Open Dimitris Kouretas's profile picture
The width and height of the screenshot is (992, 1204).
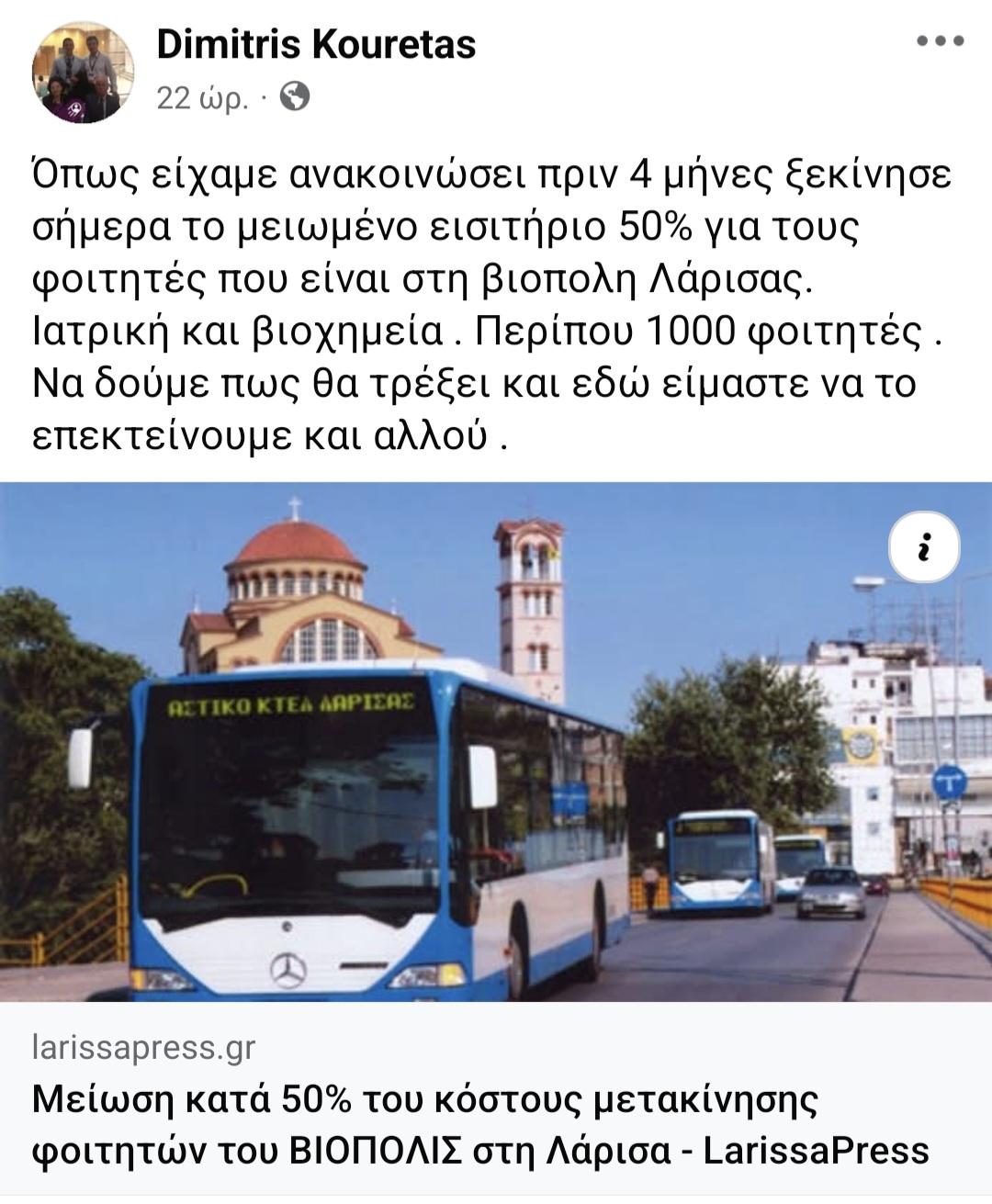point(83,73)
